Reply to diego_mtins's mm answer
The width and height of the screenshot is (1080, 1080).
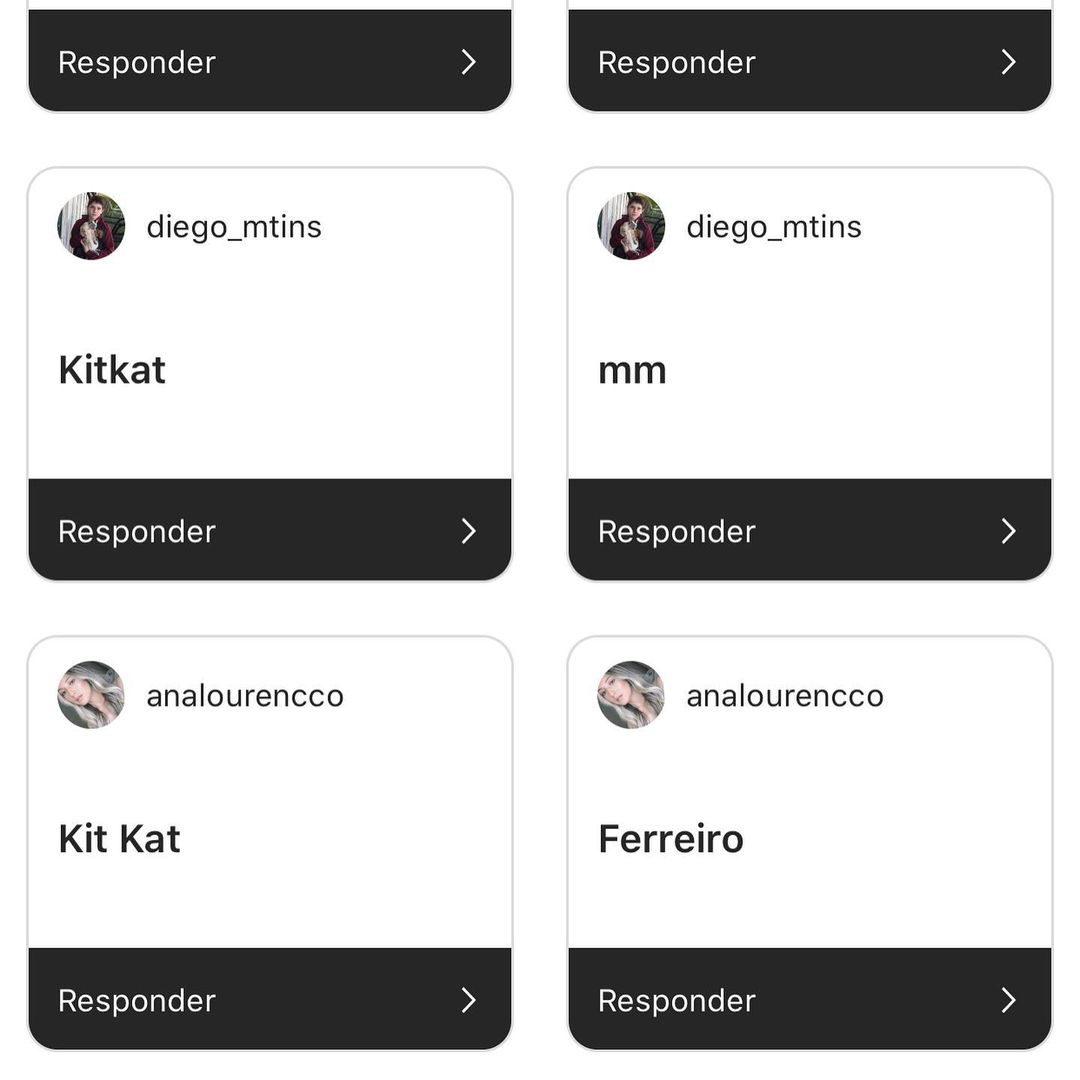pyautogui.click(x=809, y=531)
